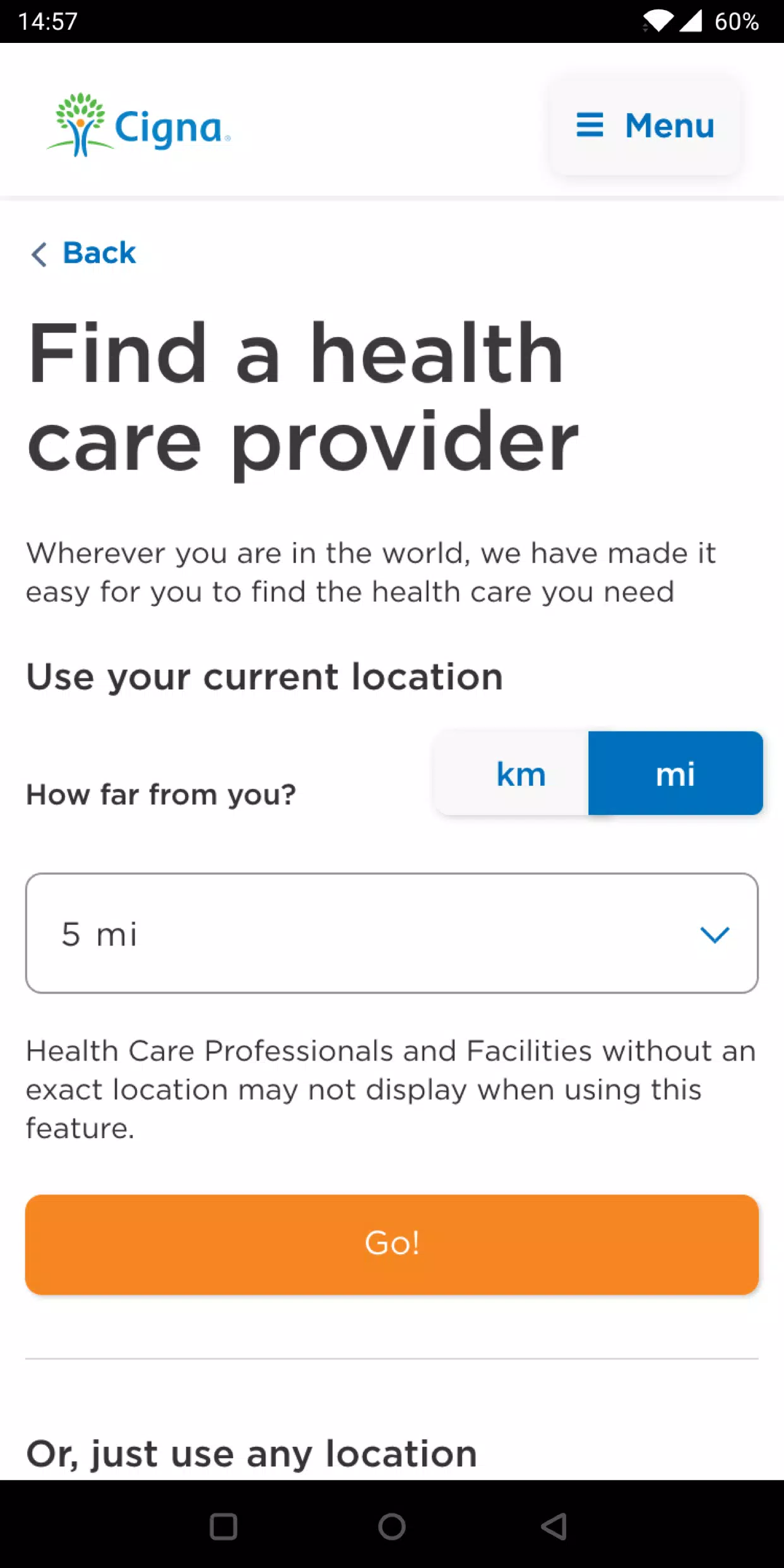The image size is (784, 1568).
Task: Tap the orange Go! button
Action: click(392, 1244)
